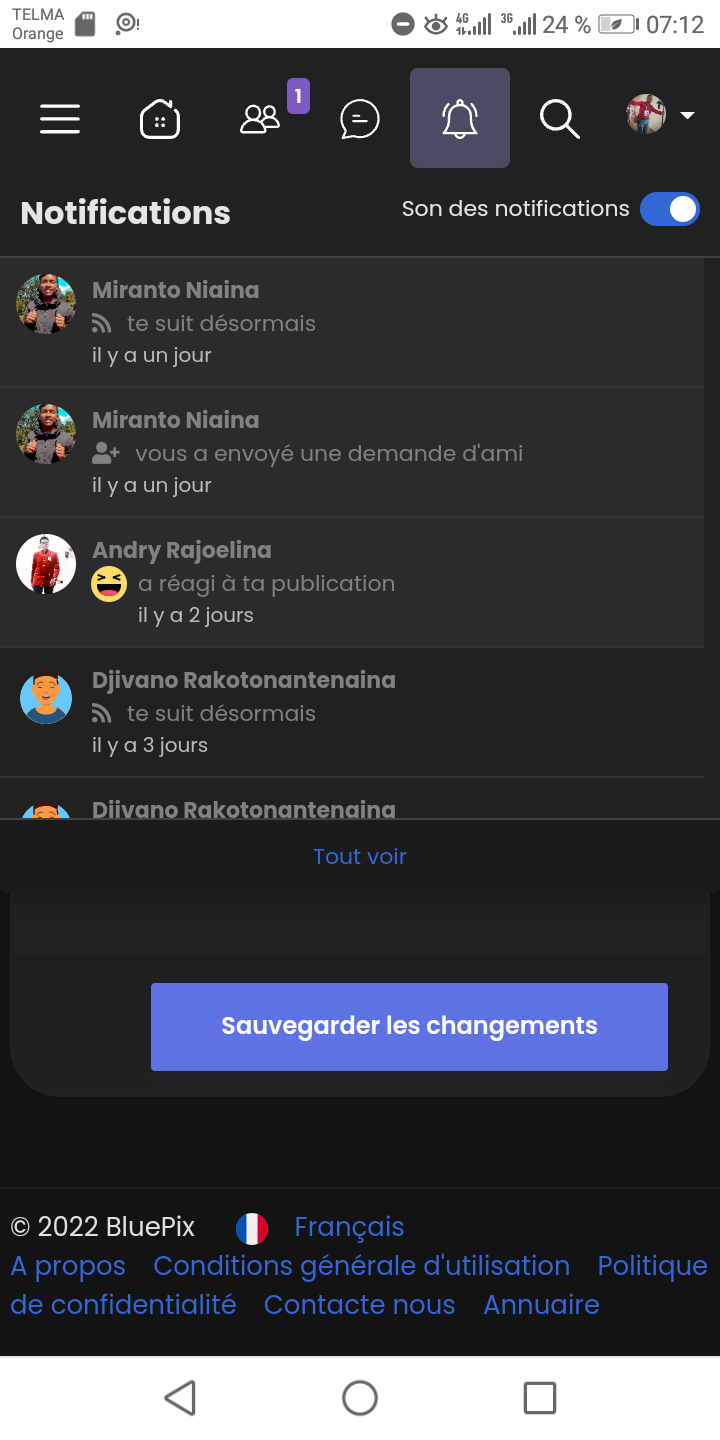Open the hamburger menu
This screenshot has height=1440, width=720.
pos(60,119)
